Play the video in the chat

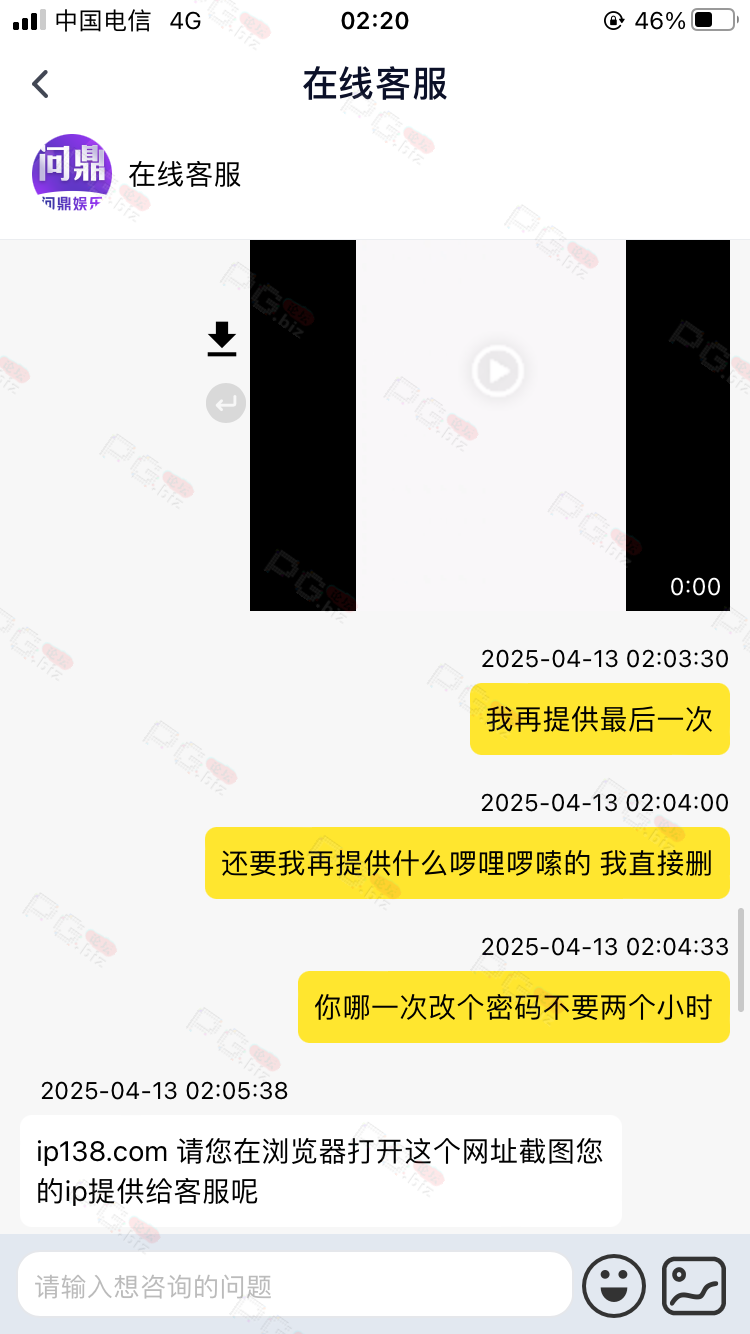(x=497, y=371)
